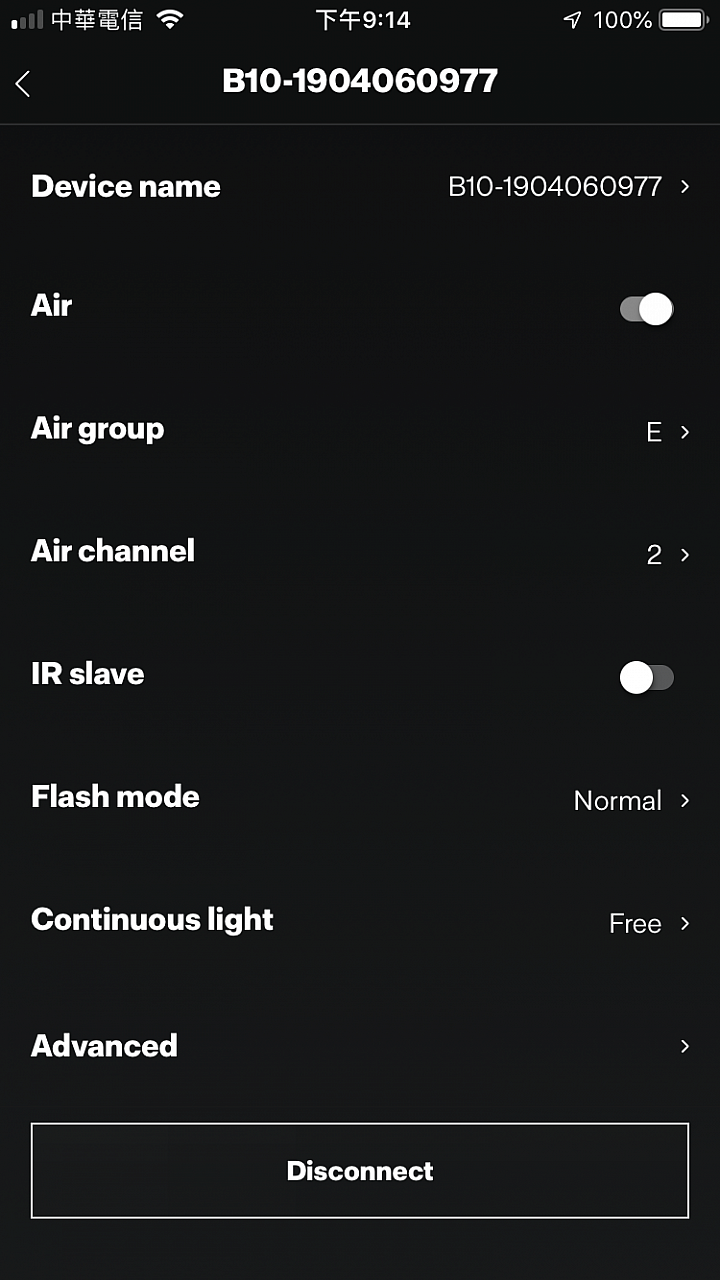Turn off the Air switch
This screenshot has height=1280, width=720.
(647, 309)
